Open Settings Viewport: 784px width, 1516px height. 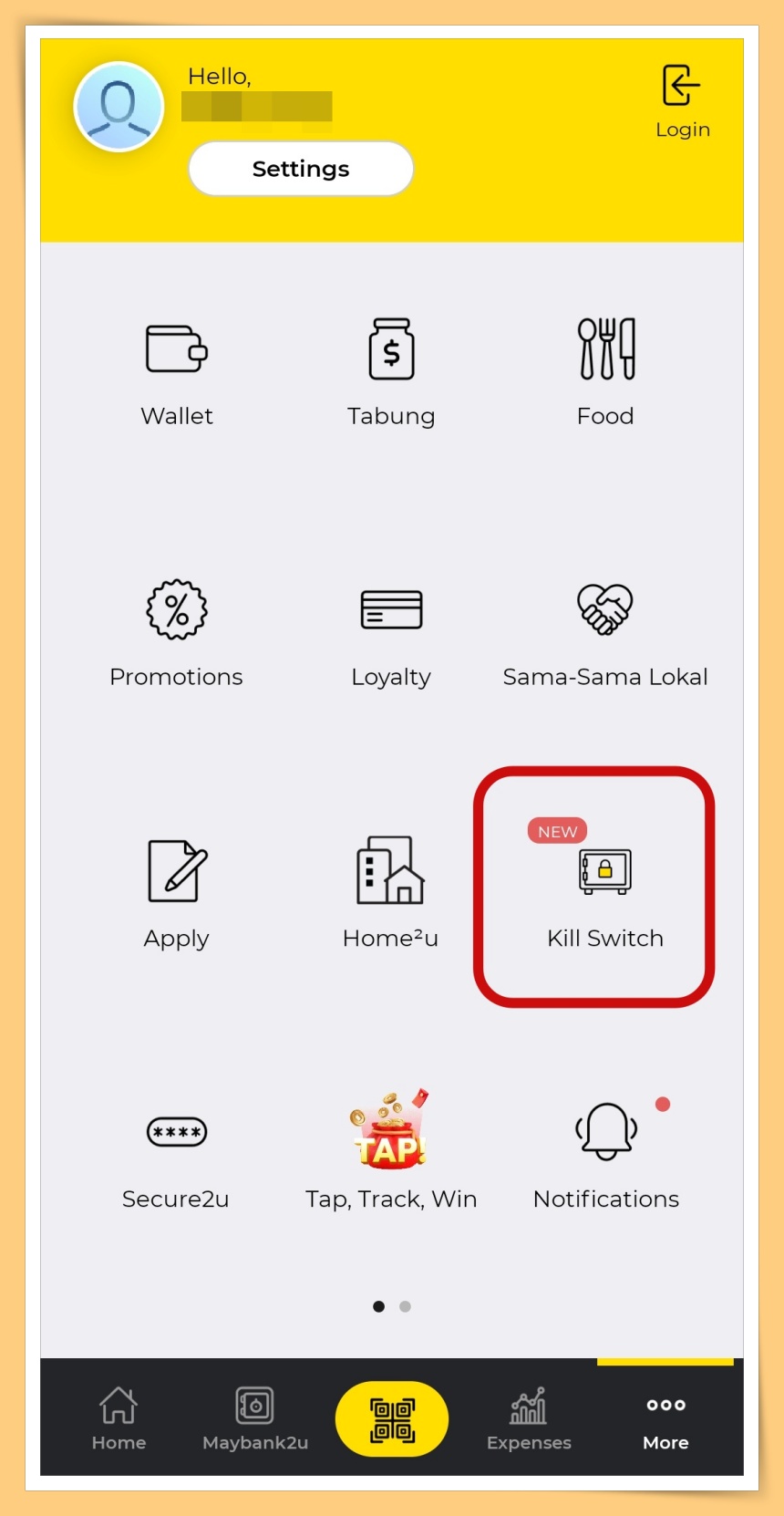pos(301,169)
